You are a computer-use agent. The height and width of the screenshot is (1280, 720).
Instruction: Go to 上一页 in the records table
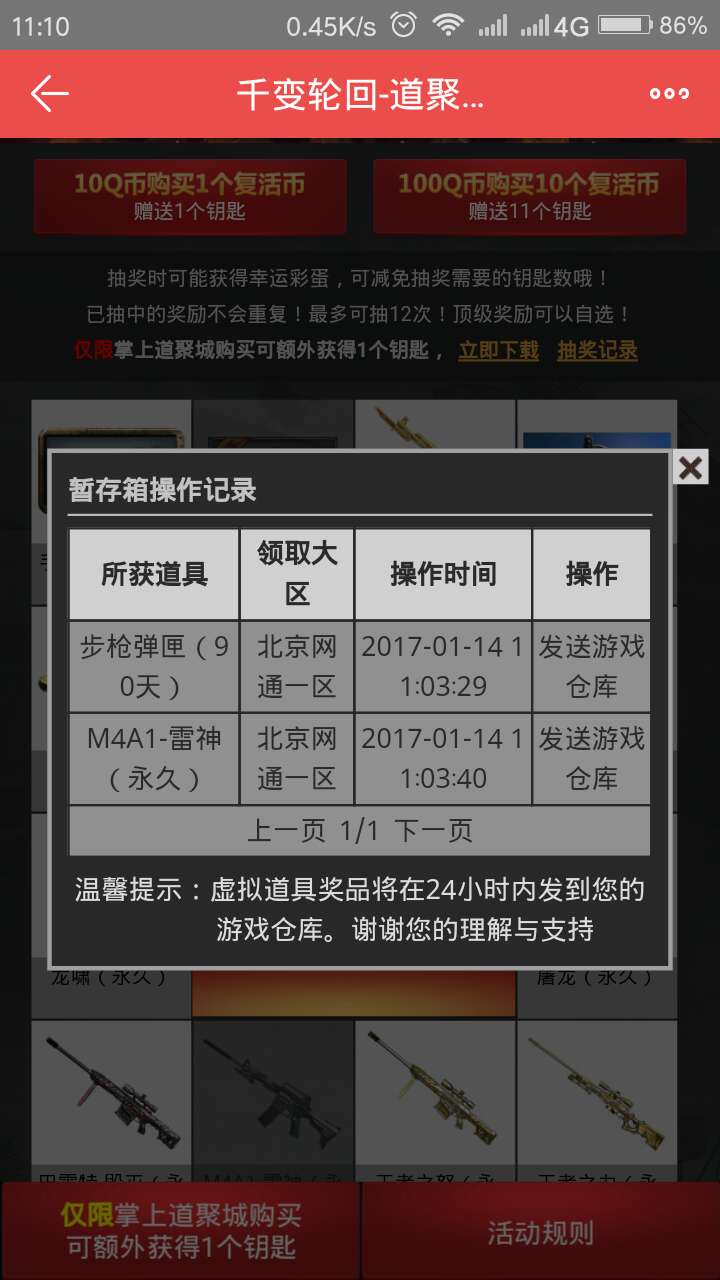pyautogui.click(x=286, y=831)
